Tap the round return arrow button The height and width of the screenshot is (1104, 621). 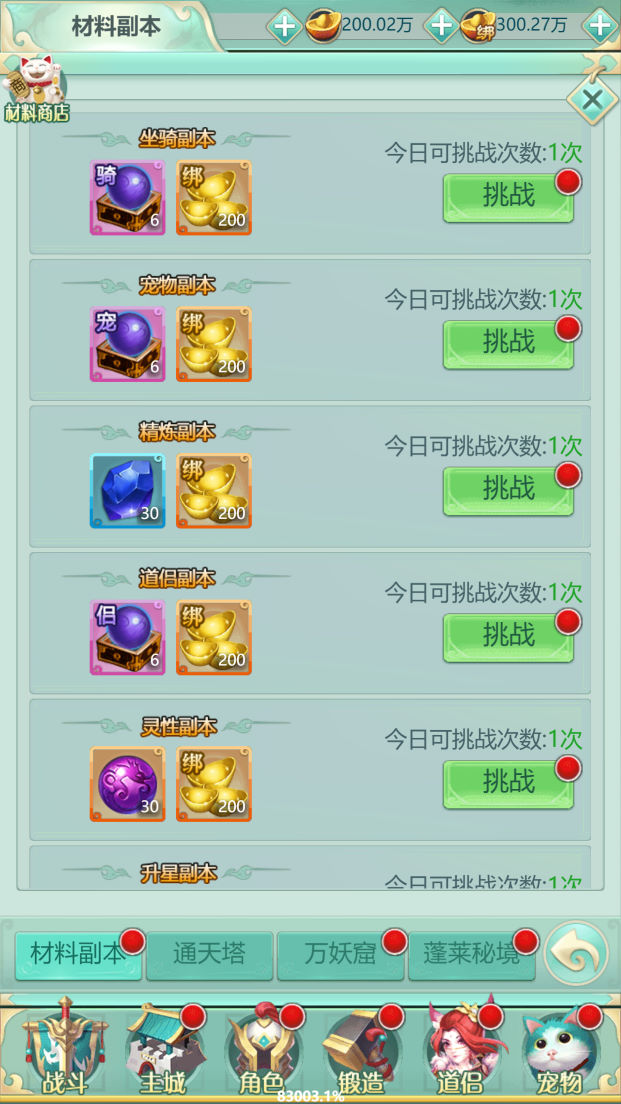point(576,953)
